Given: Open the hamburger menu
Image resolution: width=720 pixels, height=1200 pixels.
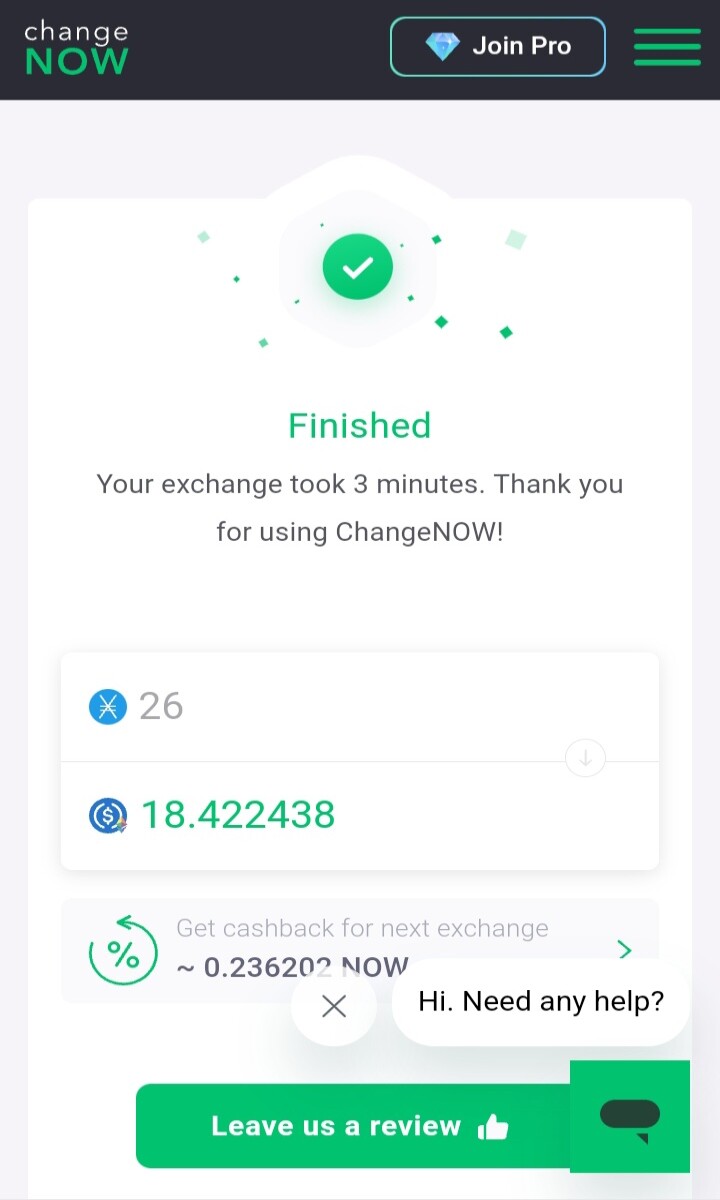Looking at the screenshot, I should pyautogui.click(x=667, y=47).
